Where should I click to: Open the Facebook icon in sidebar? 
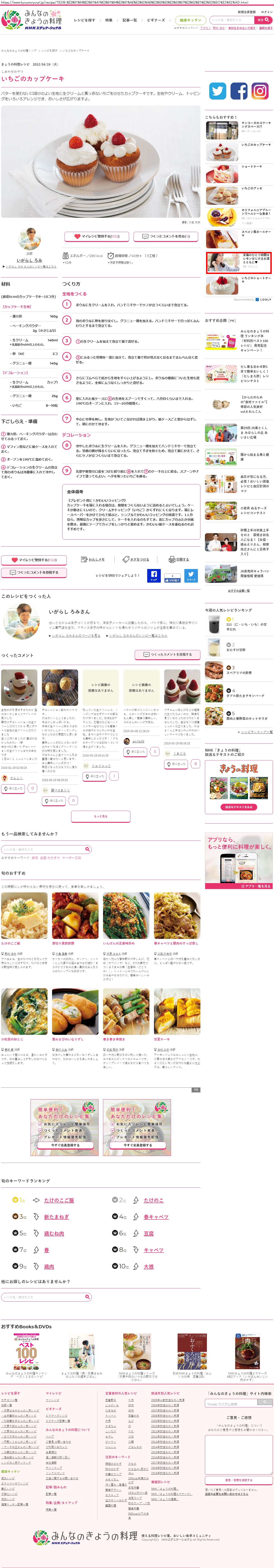tap(239, 91)
